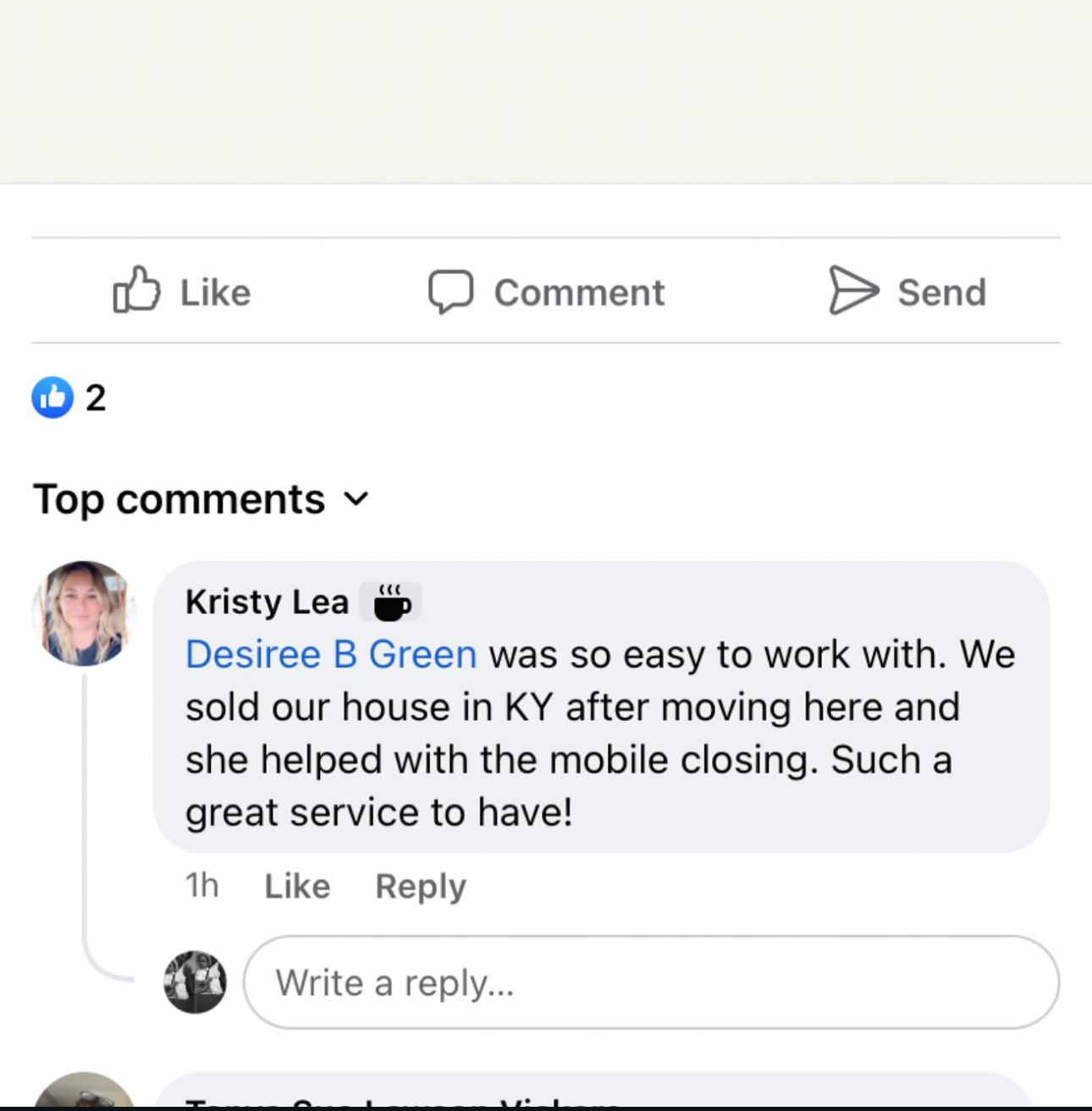Tap the Comment button under the post
This screenshot has width=1092, height=1111.
546,292
